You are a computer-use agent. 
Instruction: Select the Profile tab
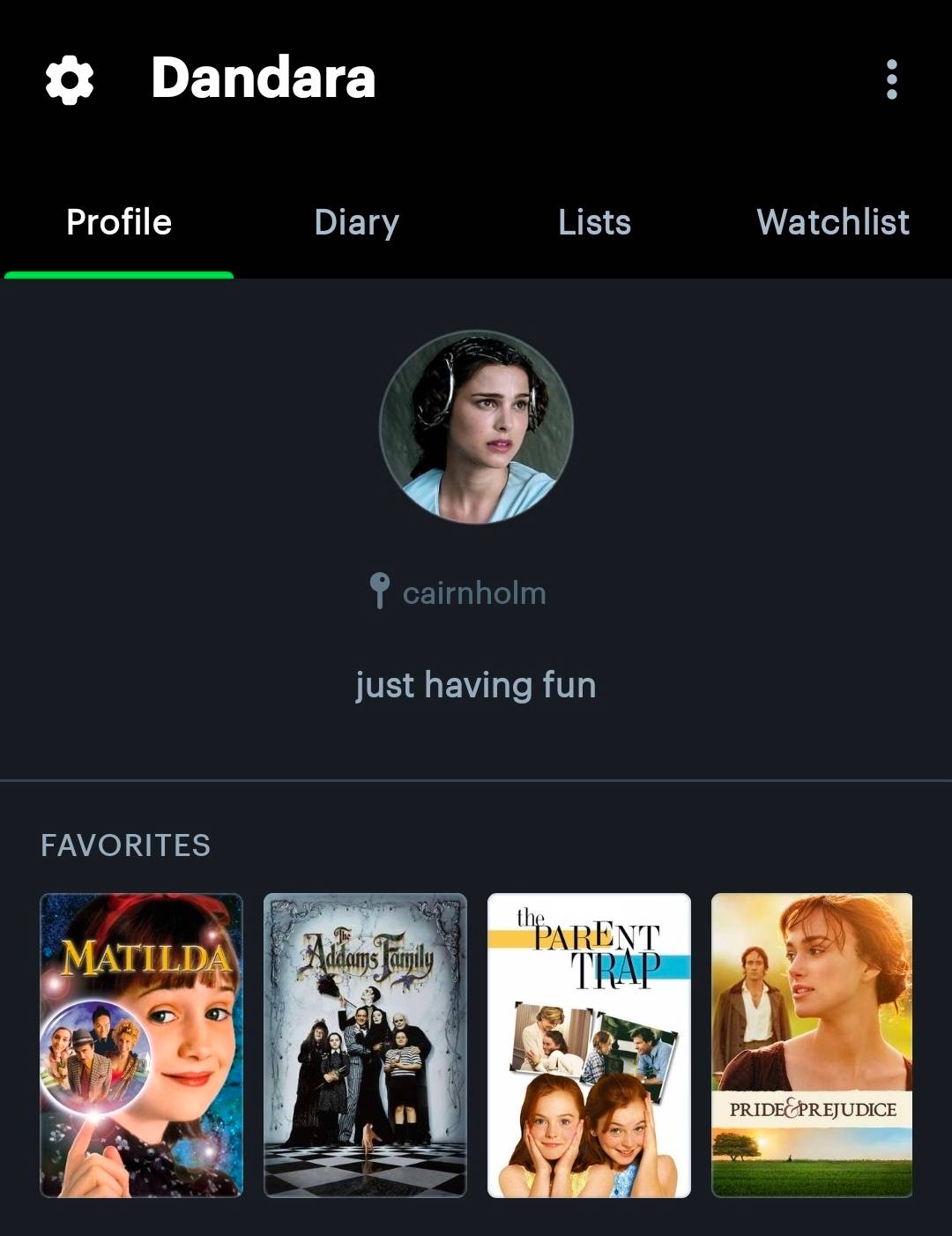pyautogui.click(x=119, y=222)
